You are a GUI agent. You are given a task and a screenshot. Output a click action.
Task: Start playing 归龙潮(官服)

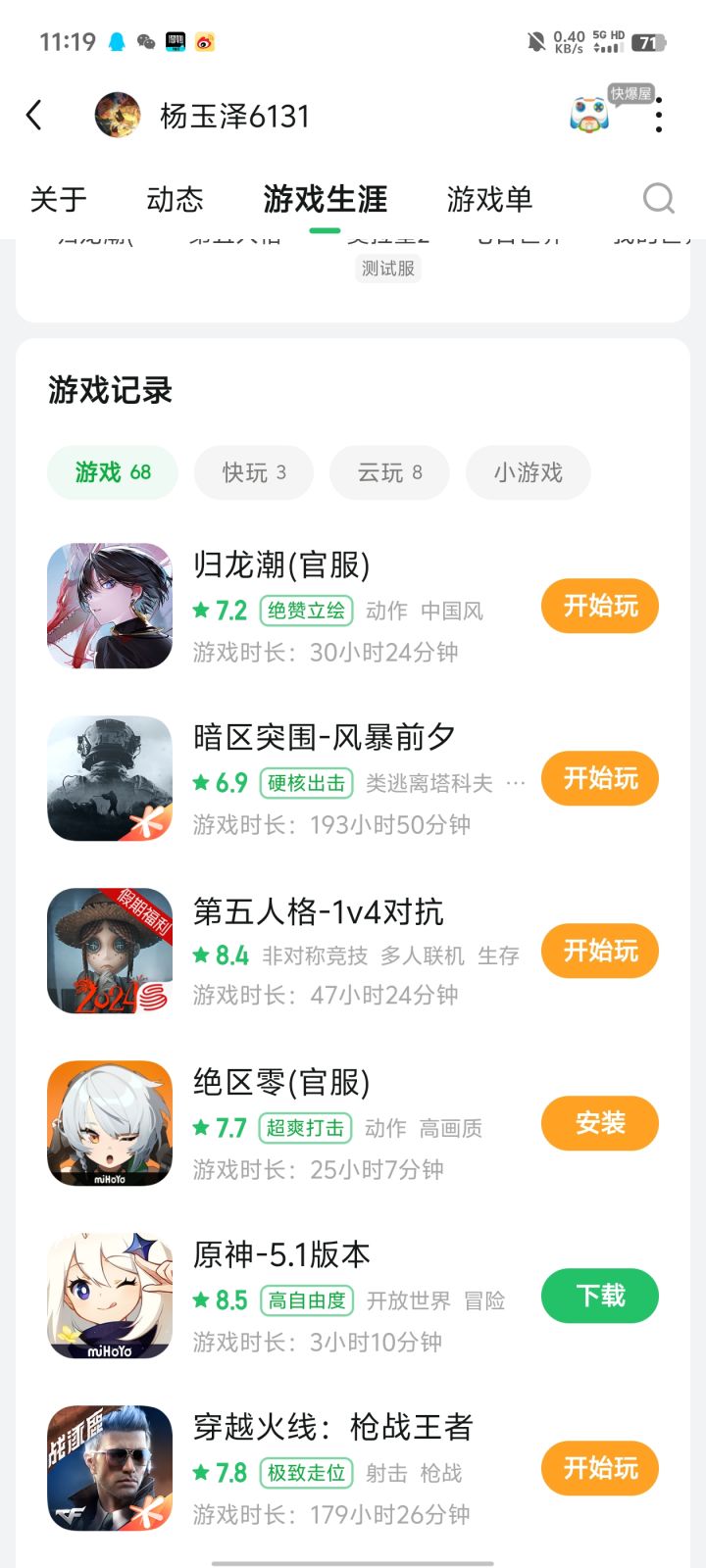coord(600,606)
